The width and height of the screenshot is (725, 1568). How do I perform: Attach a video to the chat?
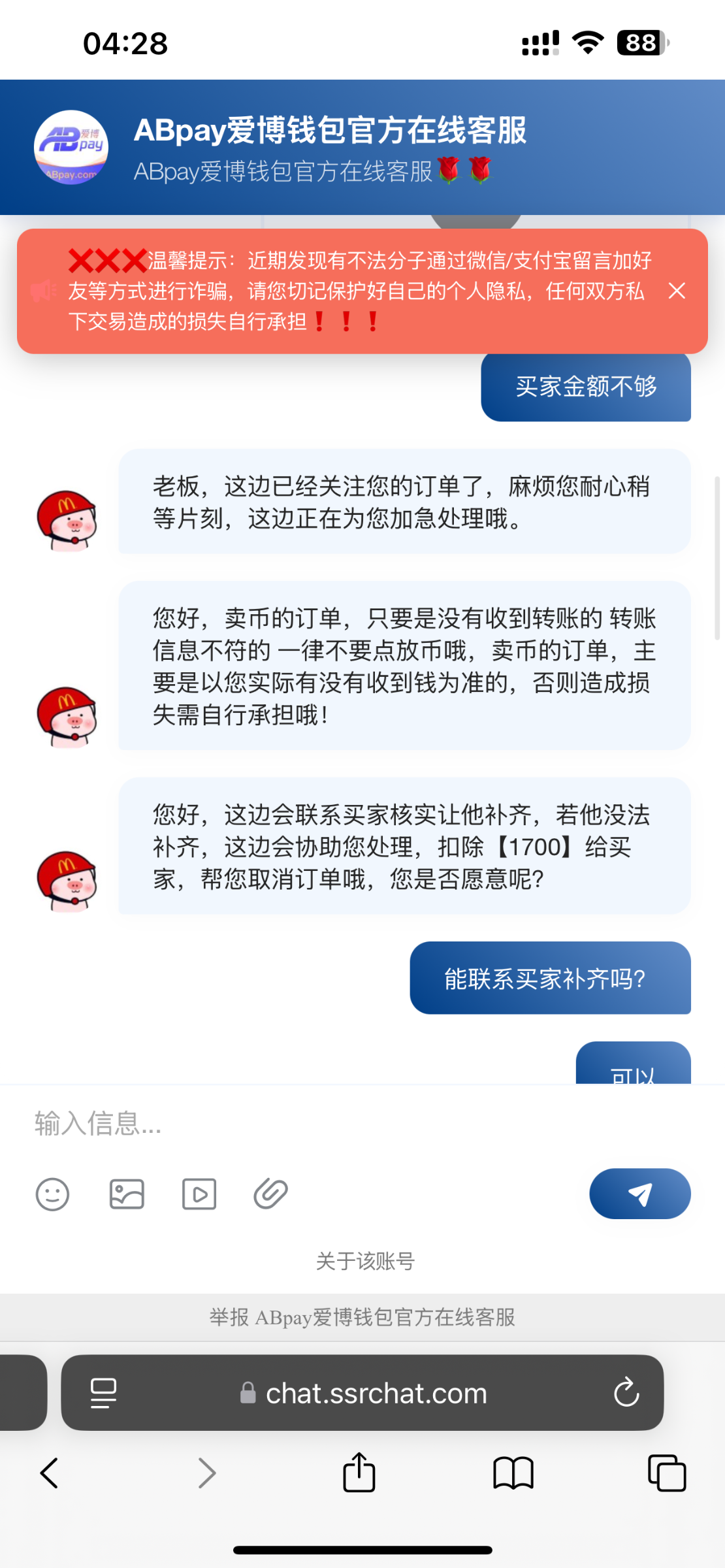click(x=199, y=1194)
